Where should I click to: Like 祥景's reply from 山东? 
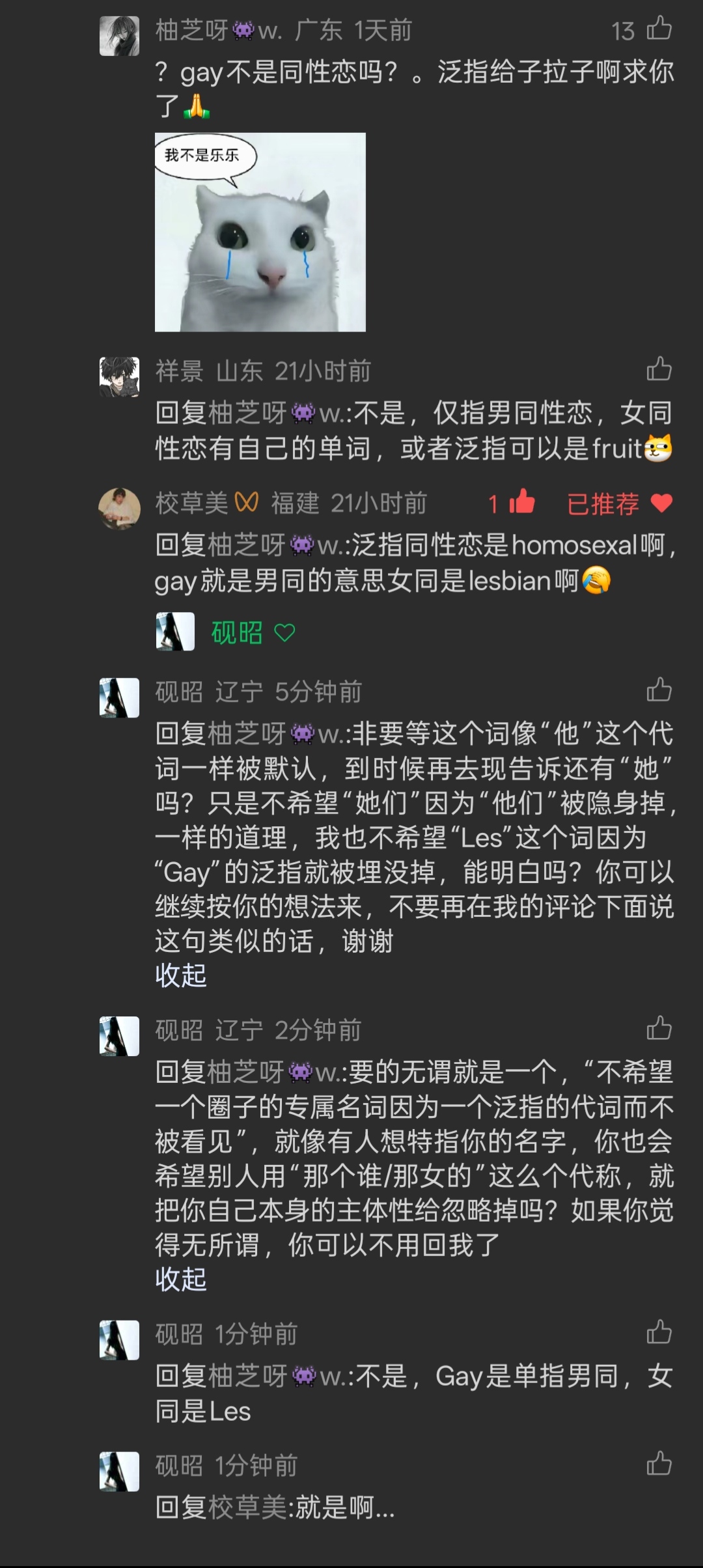click(x=659, y=369)
